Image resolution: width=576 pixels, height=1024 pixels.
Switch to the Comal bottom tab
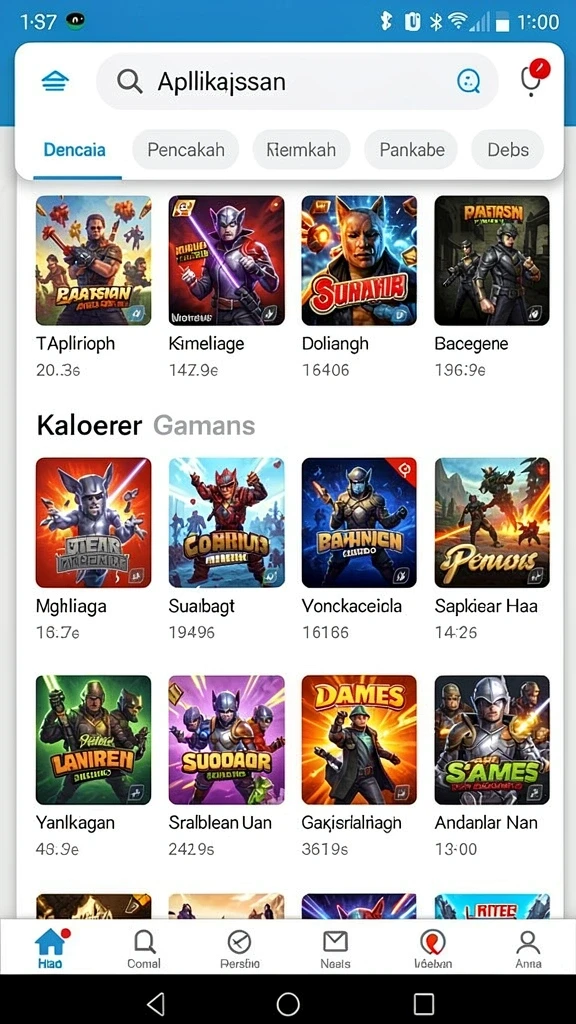click(x=144, y=949)
